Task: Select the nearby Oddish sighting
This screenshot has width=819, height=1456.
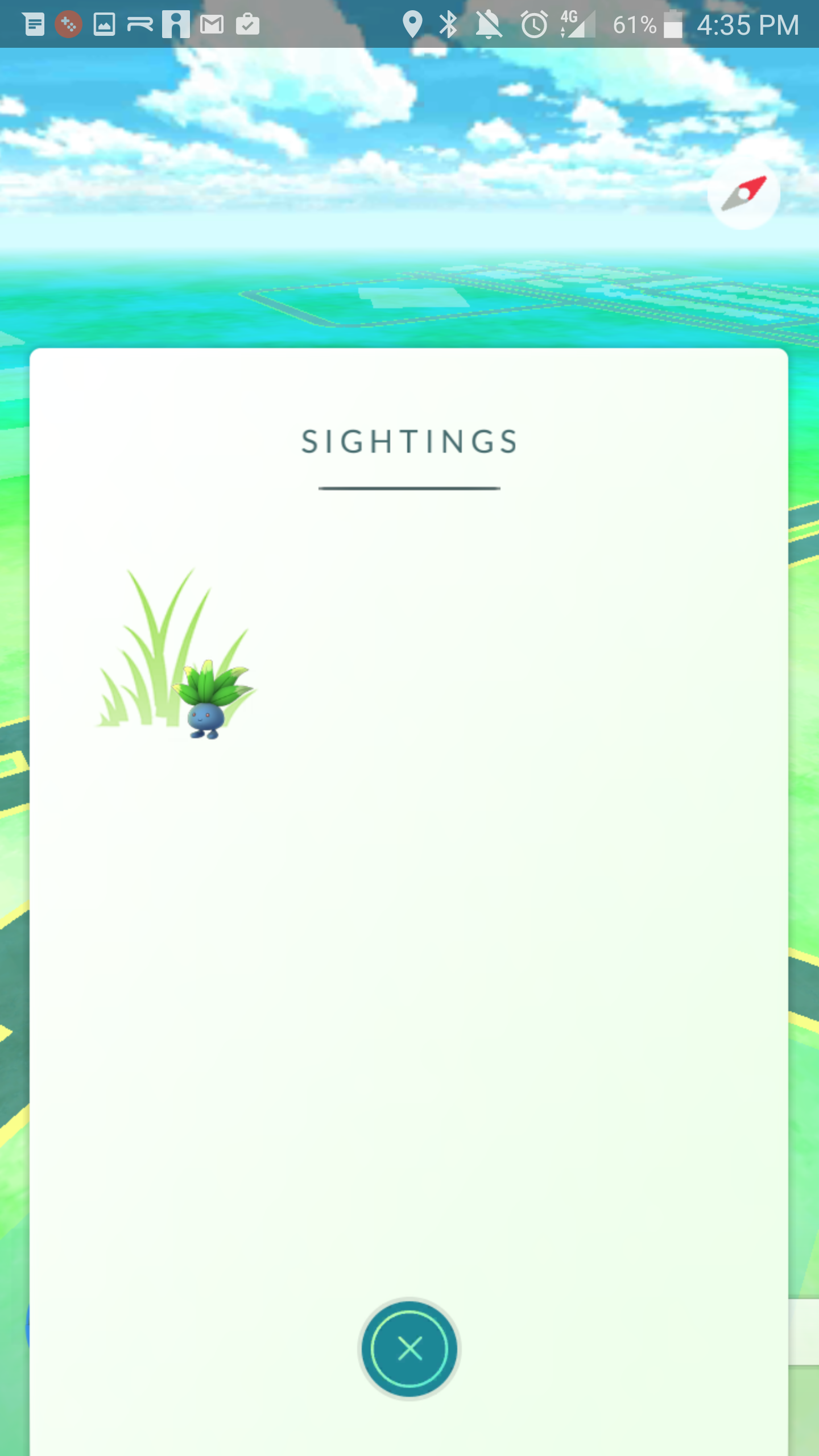Action: pos(176,654)
